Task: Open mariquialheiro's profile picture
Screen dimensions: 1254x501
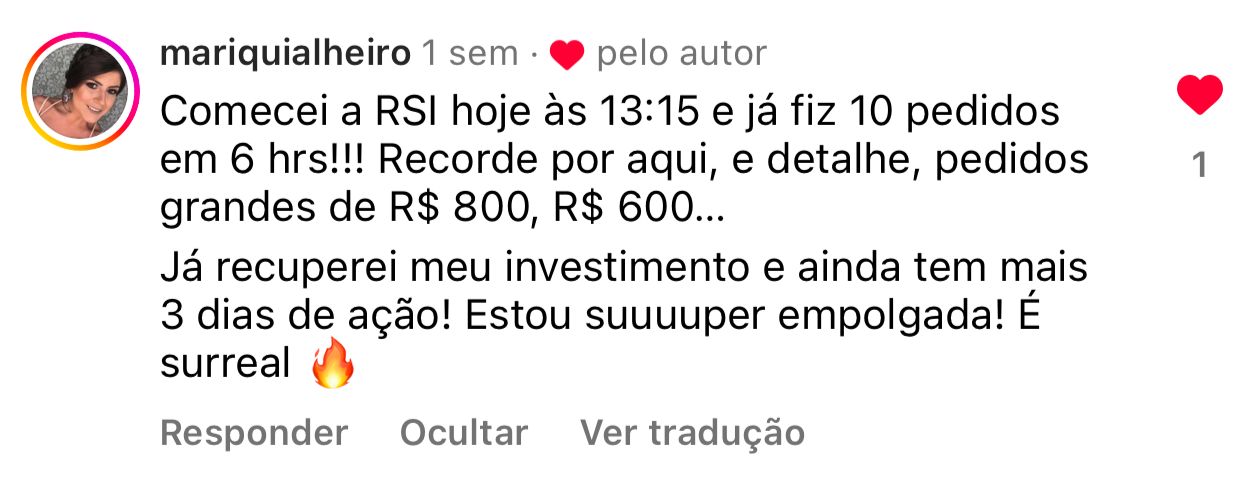Action: pos(80,92)
